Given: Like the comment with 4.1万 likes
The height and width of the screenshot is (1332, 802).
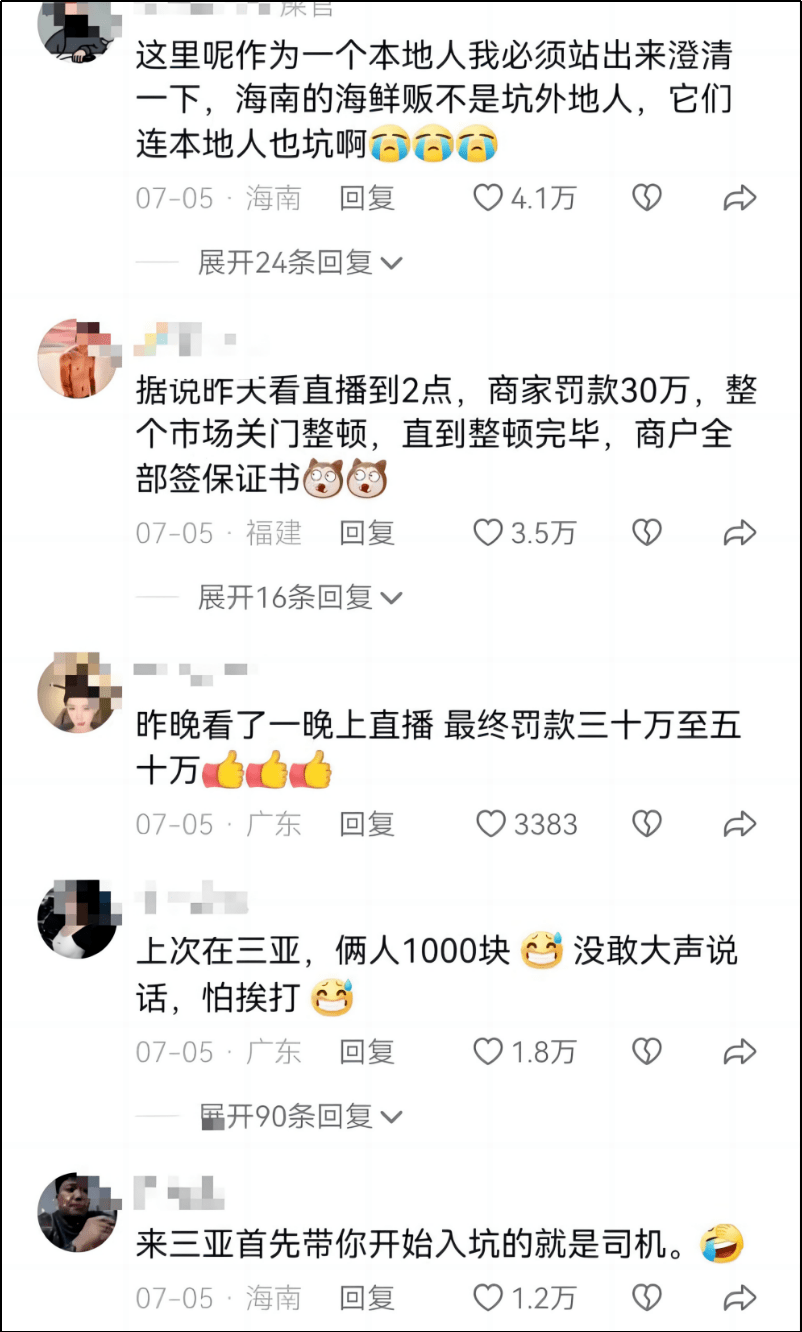Looking at the screenshot, I should [x=488, y=199].
